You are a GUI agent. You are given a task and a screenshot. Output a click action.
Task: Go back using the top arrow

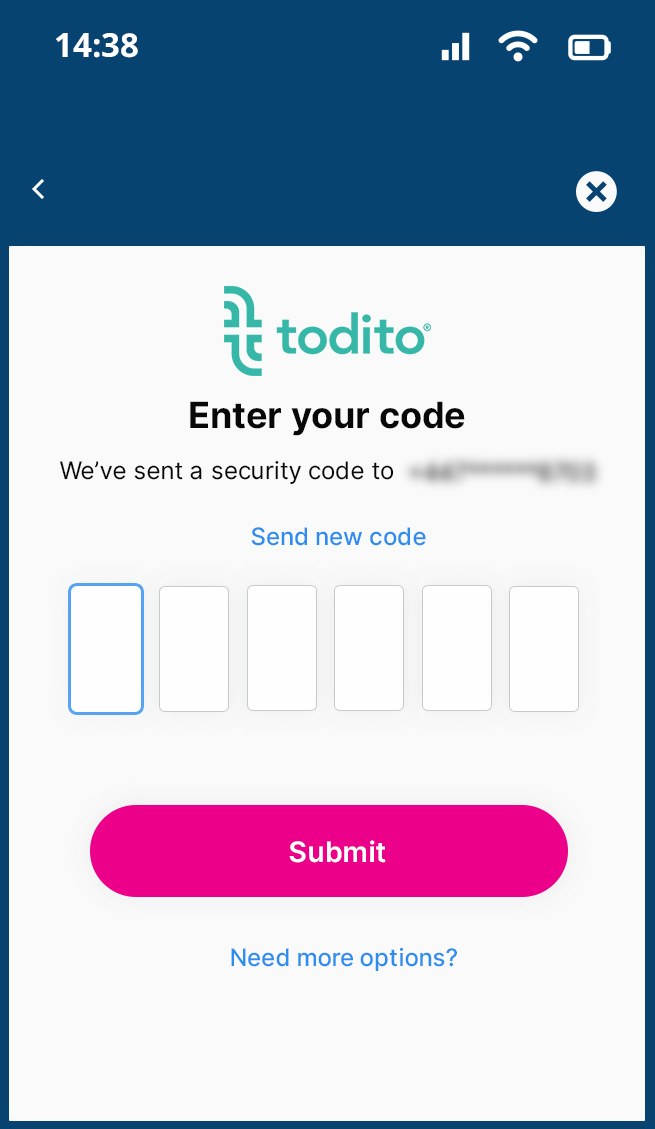coord(38,189)
